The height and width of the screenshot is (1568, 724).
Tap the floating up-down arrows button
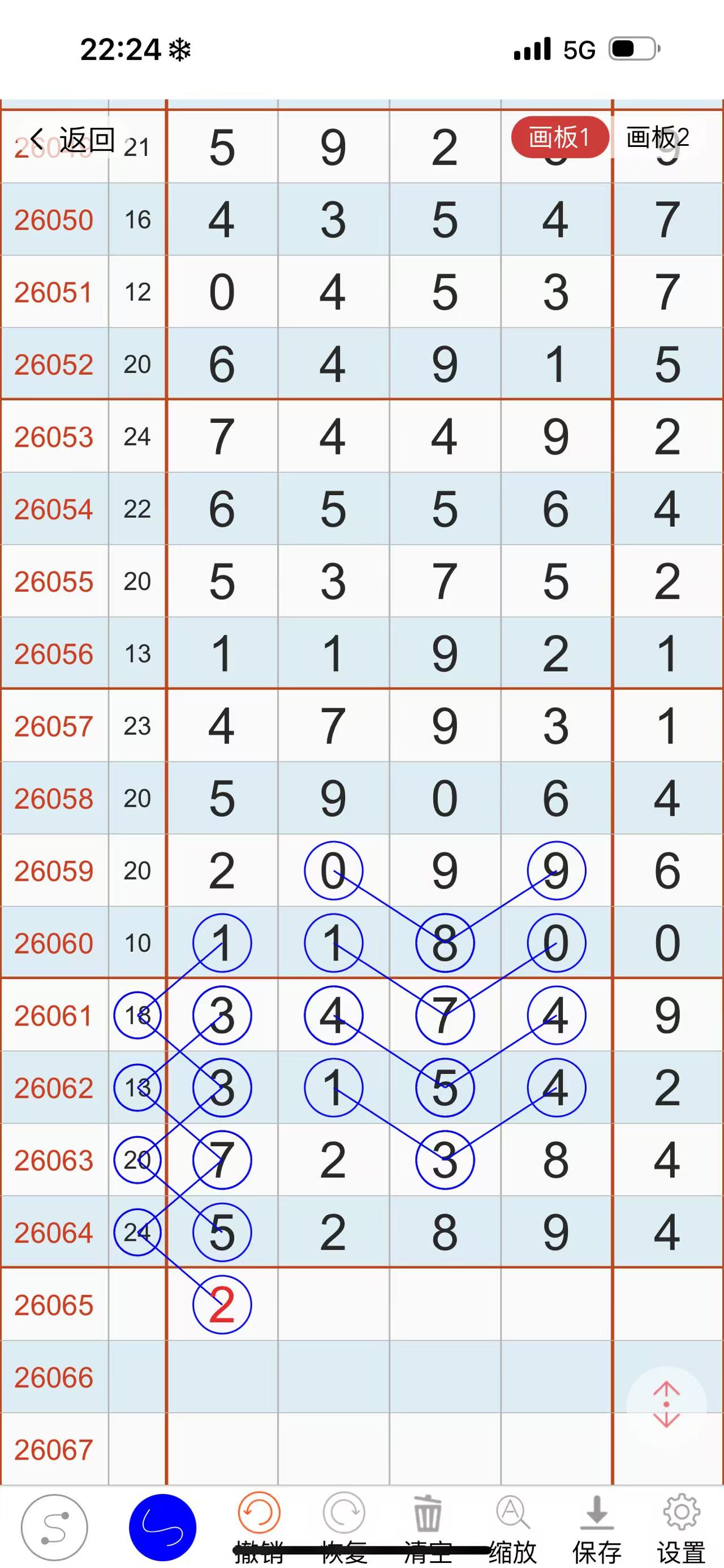[x=666, y=1405]
